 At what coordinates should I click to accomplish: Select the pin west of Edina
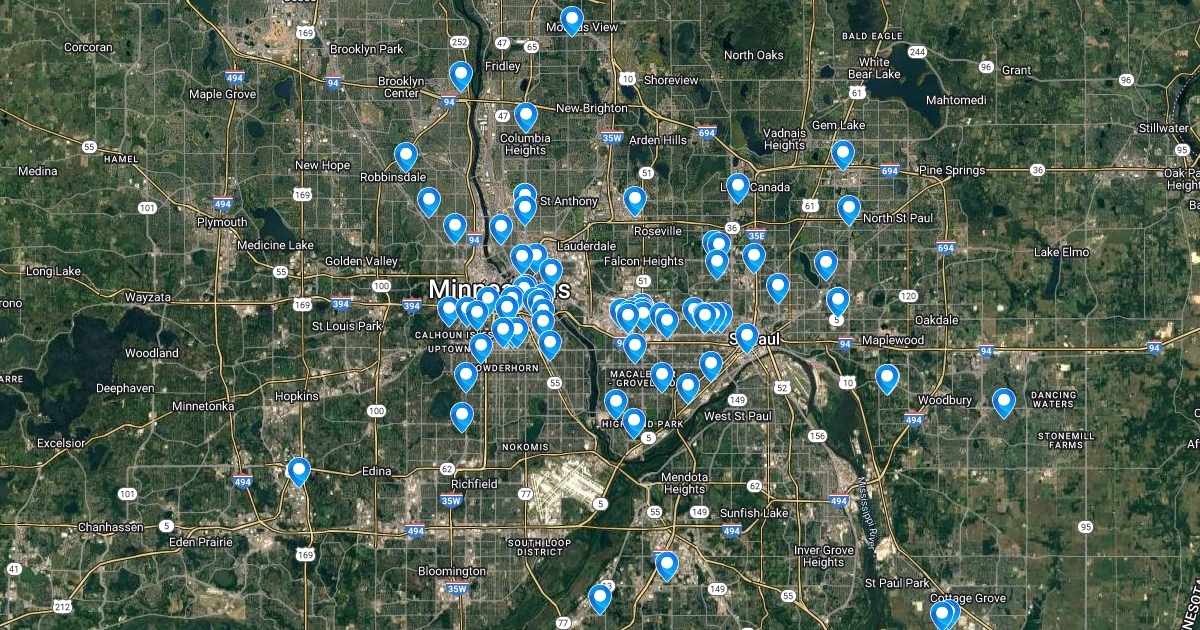pos(298,470)
